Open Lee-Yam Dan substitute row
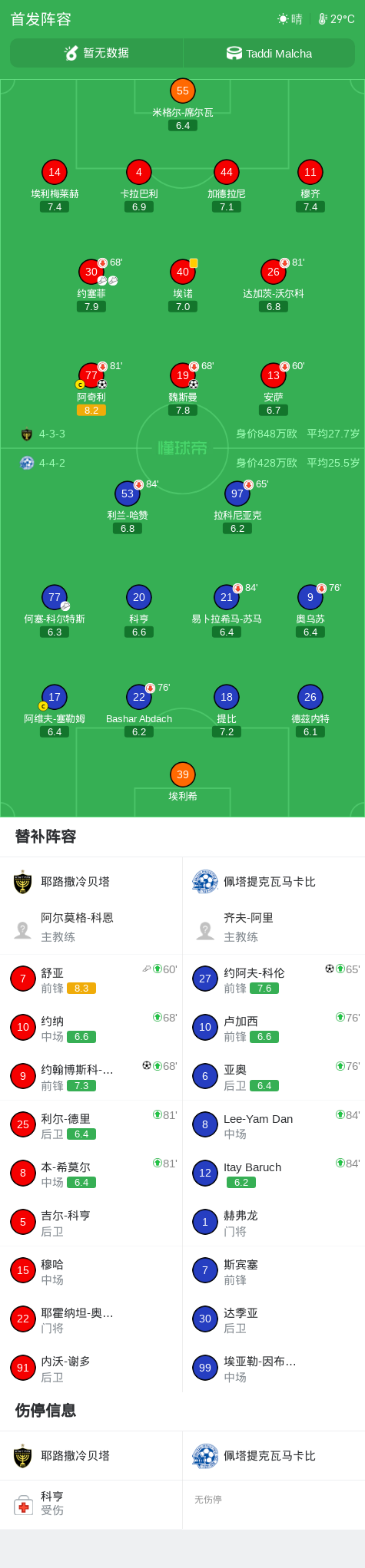Screen dimensions: 365x1568 click(274, 1125)
